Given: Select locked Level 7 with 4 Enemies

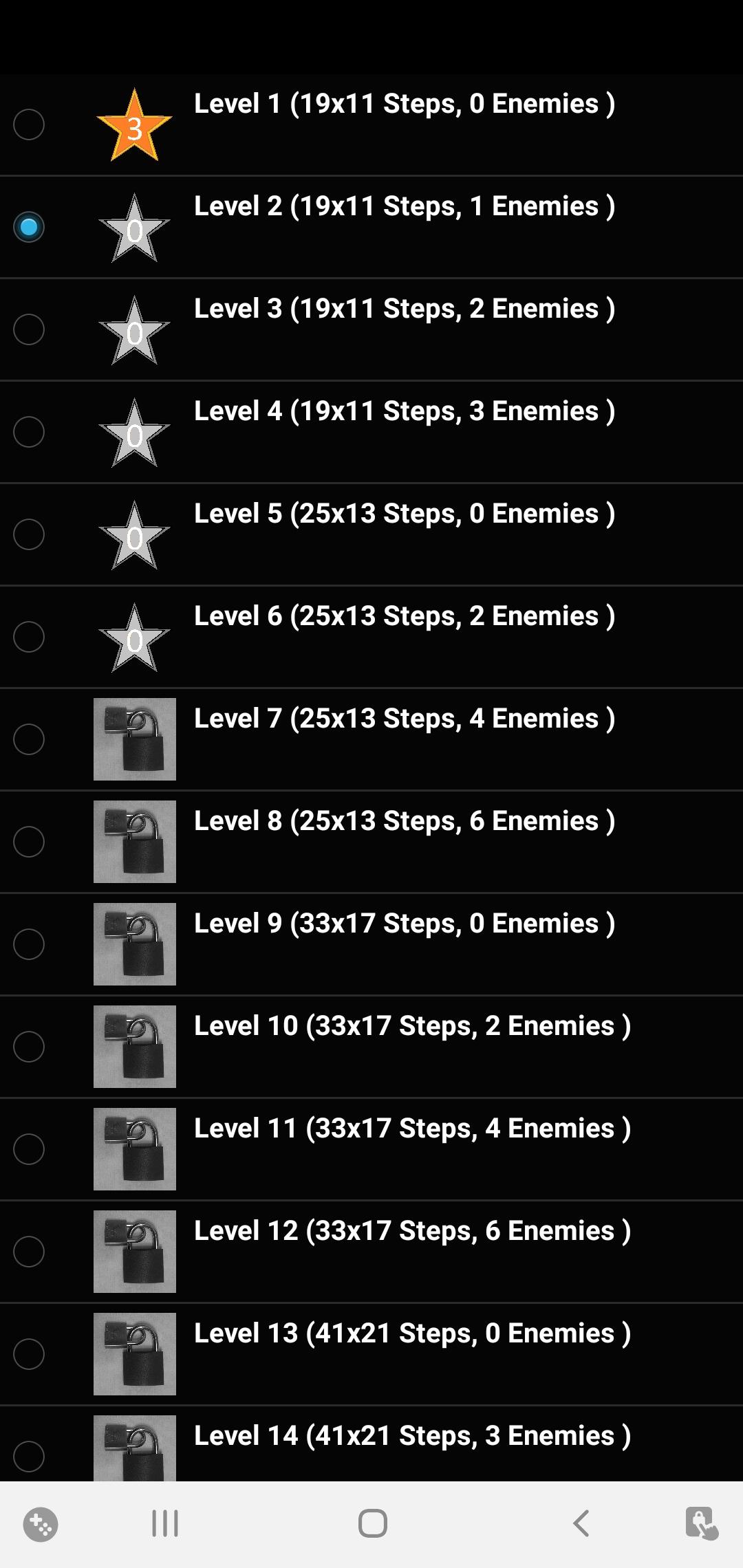Looking at the screenshot, I should [29, 739].
